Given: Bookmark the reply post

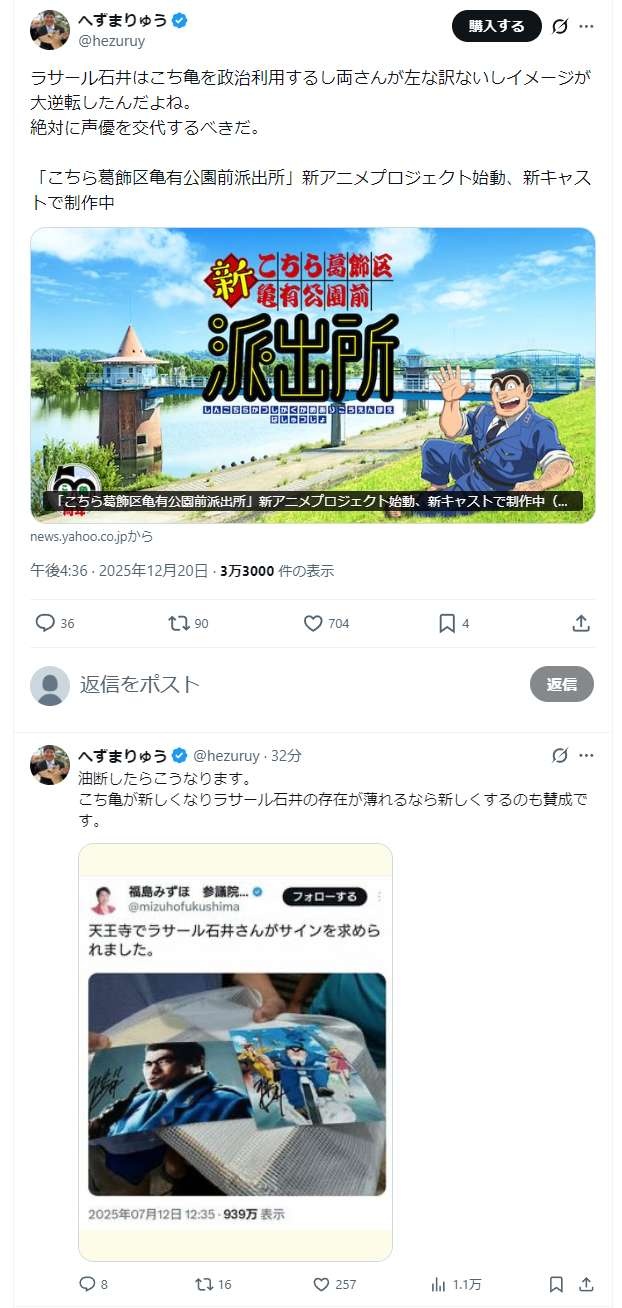Looking at the screenshot, I should tap(556, 1284).
